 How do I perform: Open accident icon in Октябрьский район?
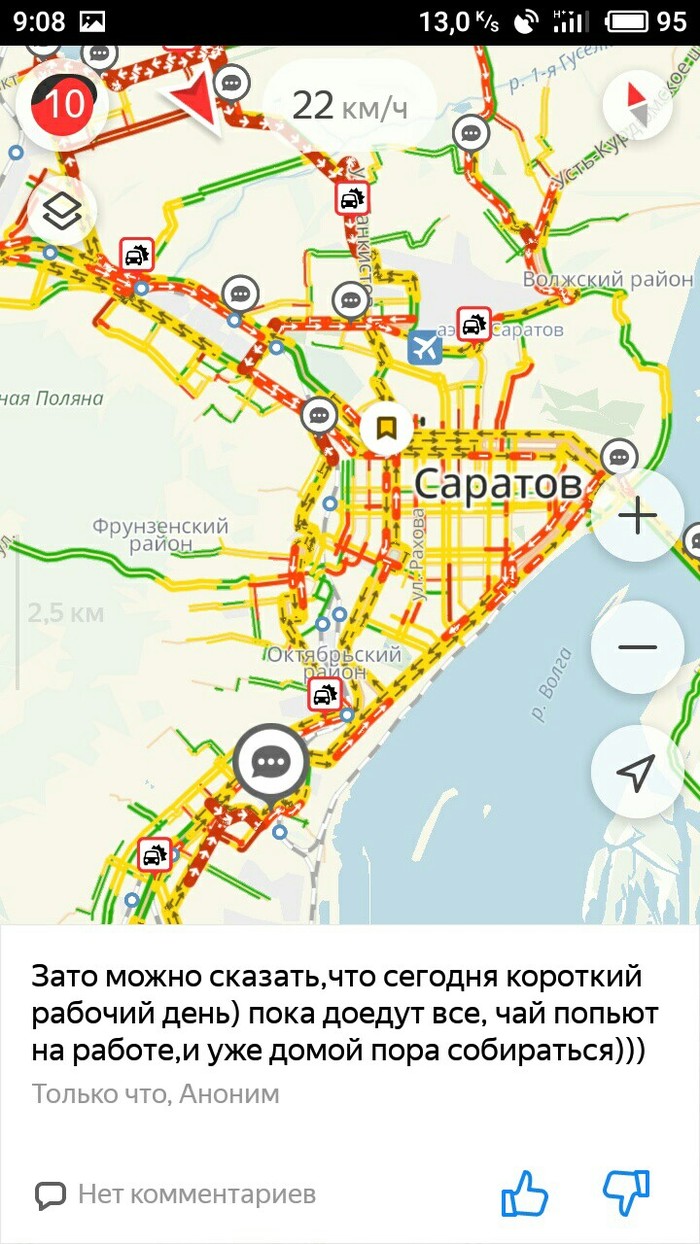point(324,693)
